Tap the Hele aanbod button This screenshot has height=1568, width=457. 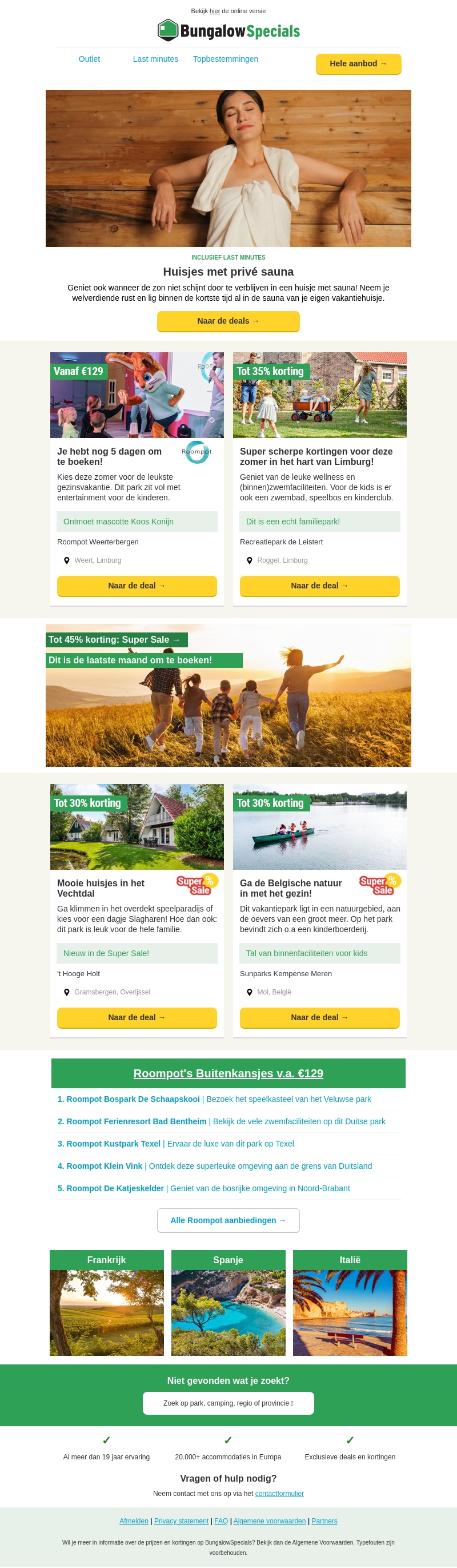pyautogui.click(x=358, y=63)
